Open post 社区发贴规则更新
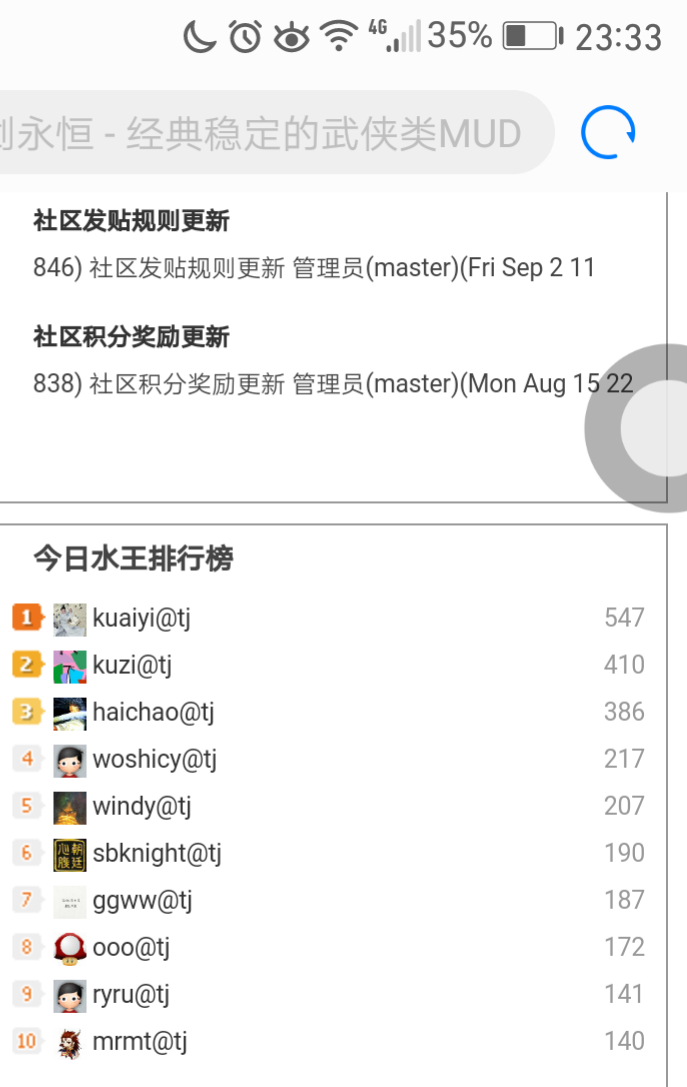687x1087 pixels. click(131, 220)
